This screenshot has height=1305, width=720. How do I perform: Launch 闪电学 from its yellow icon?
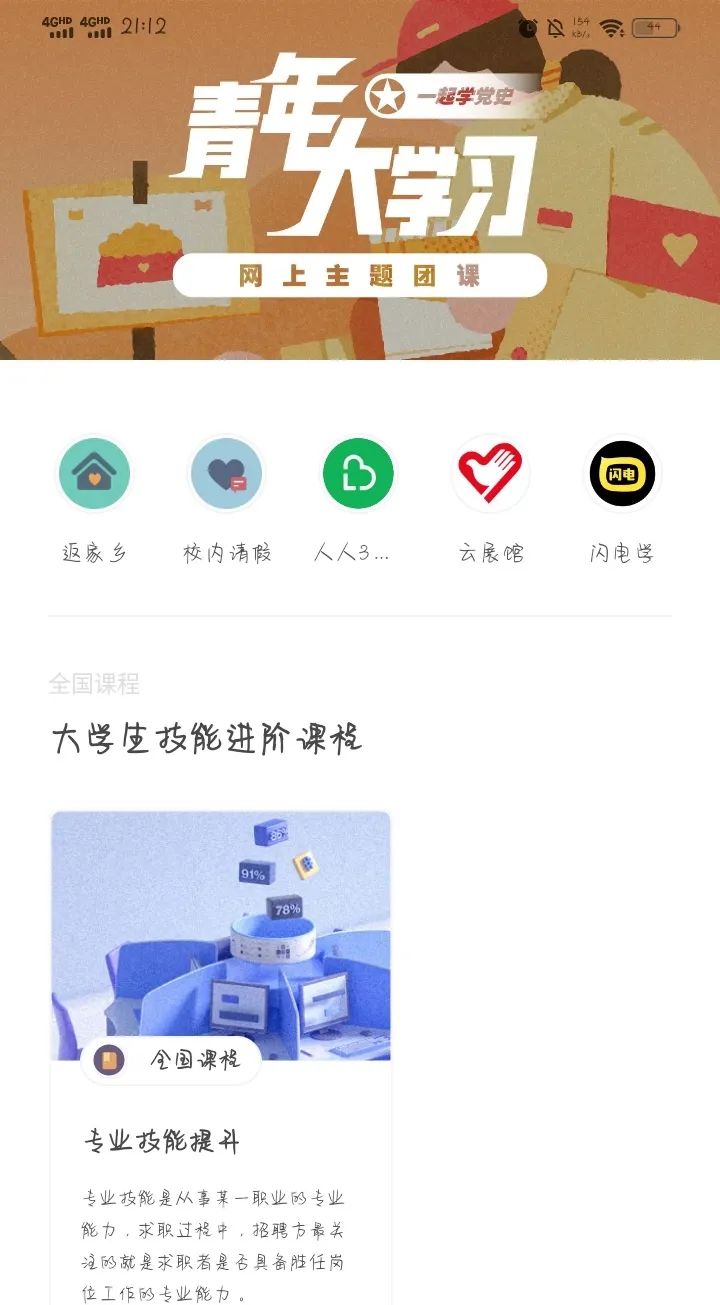(622, 474)
